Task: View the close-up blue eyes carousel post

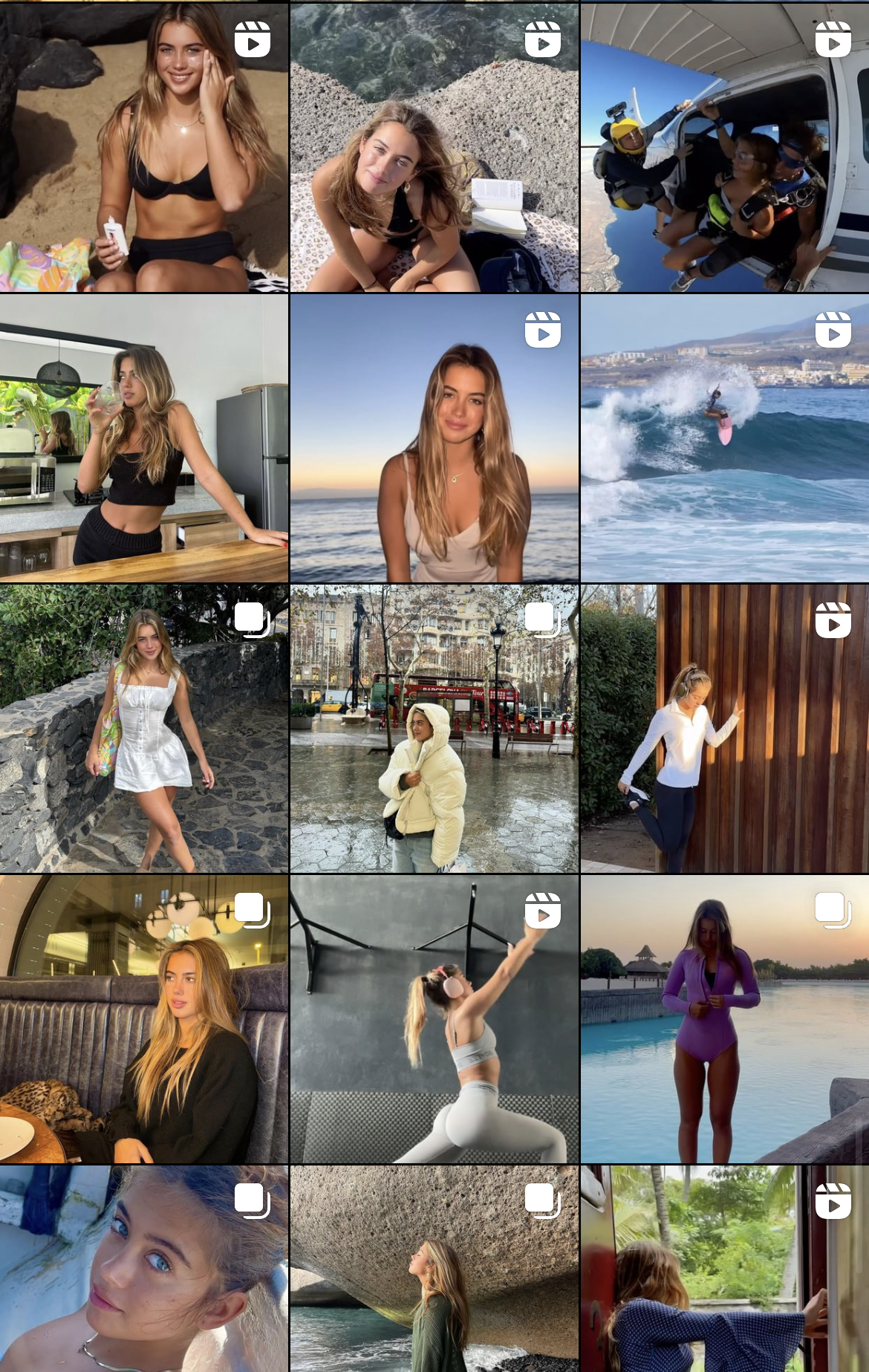Action: [x=144, y=1269]
